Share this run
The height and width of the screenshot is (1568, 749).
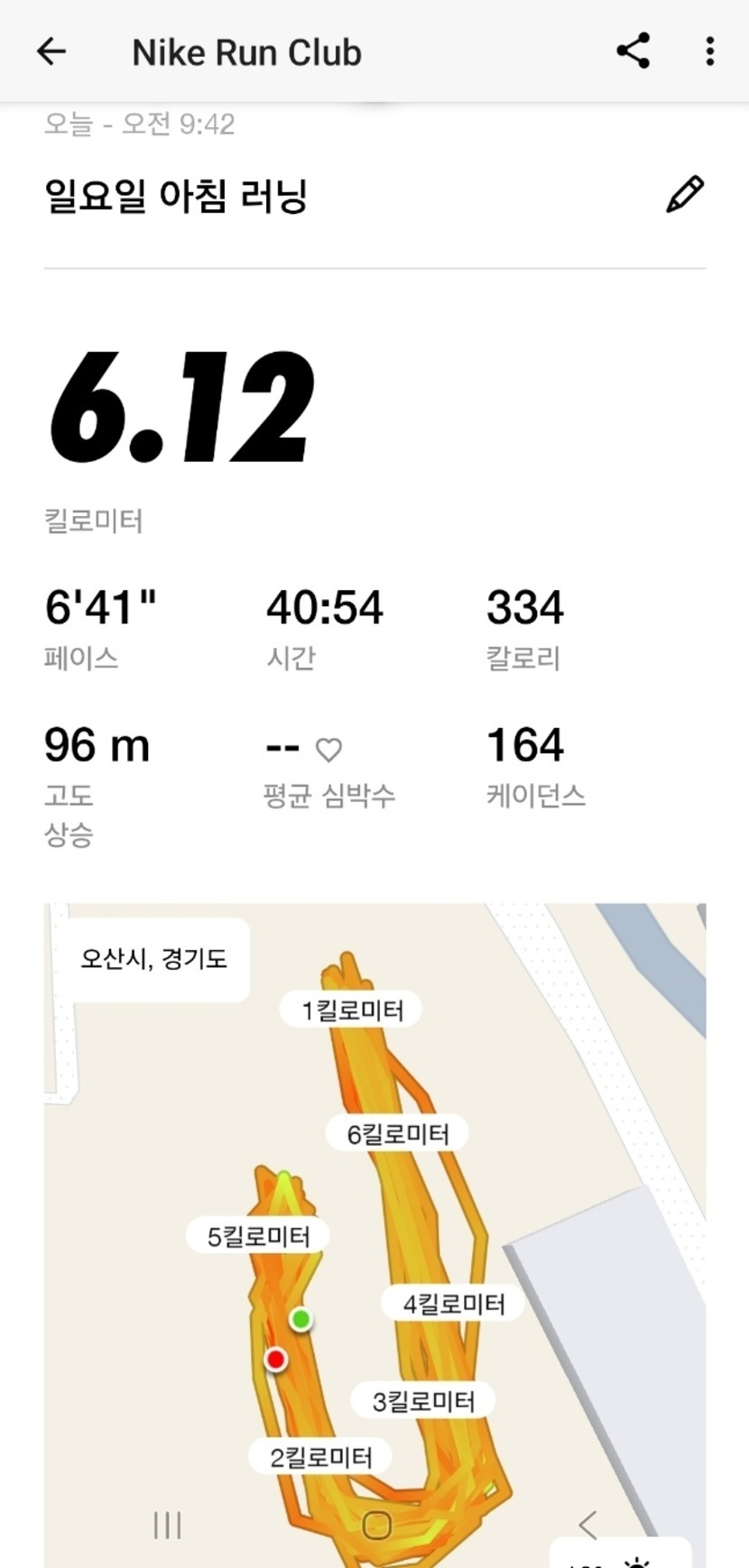point(633,51)
